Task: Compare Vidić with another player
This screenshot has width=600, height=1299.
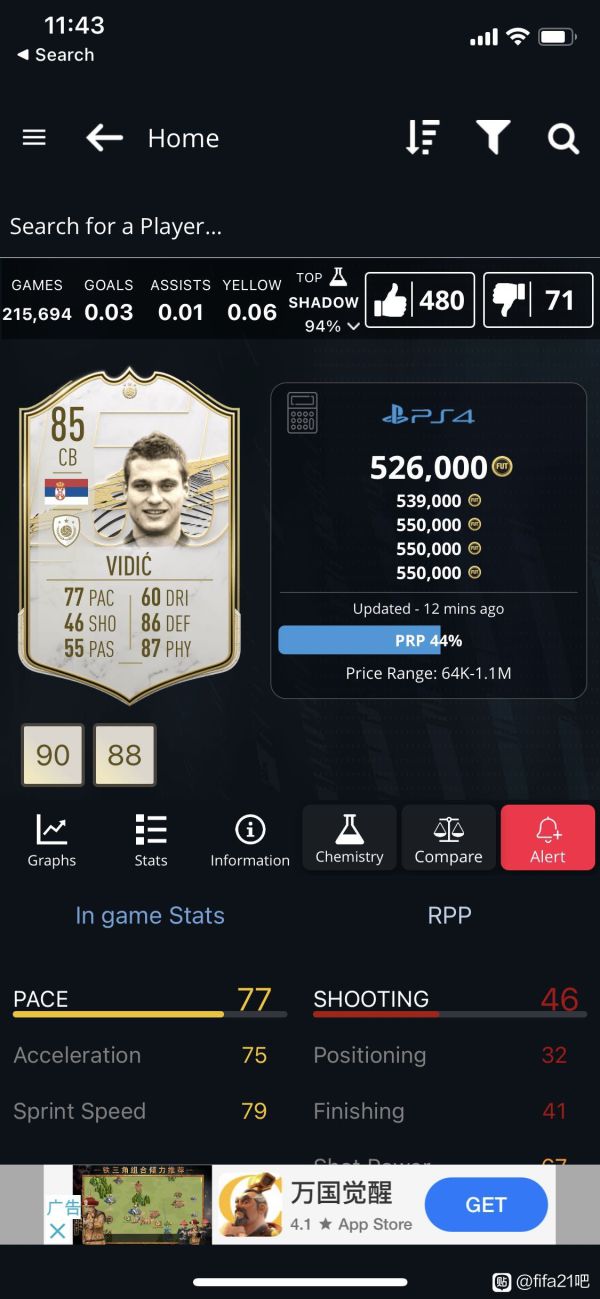Action: point(448,838)
